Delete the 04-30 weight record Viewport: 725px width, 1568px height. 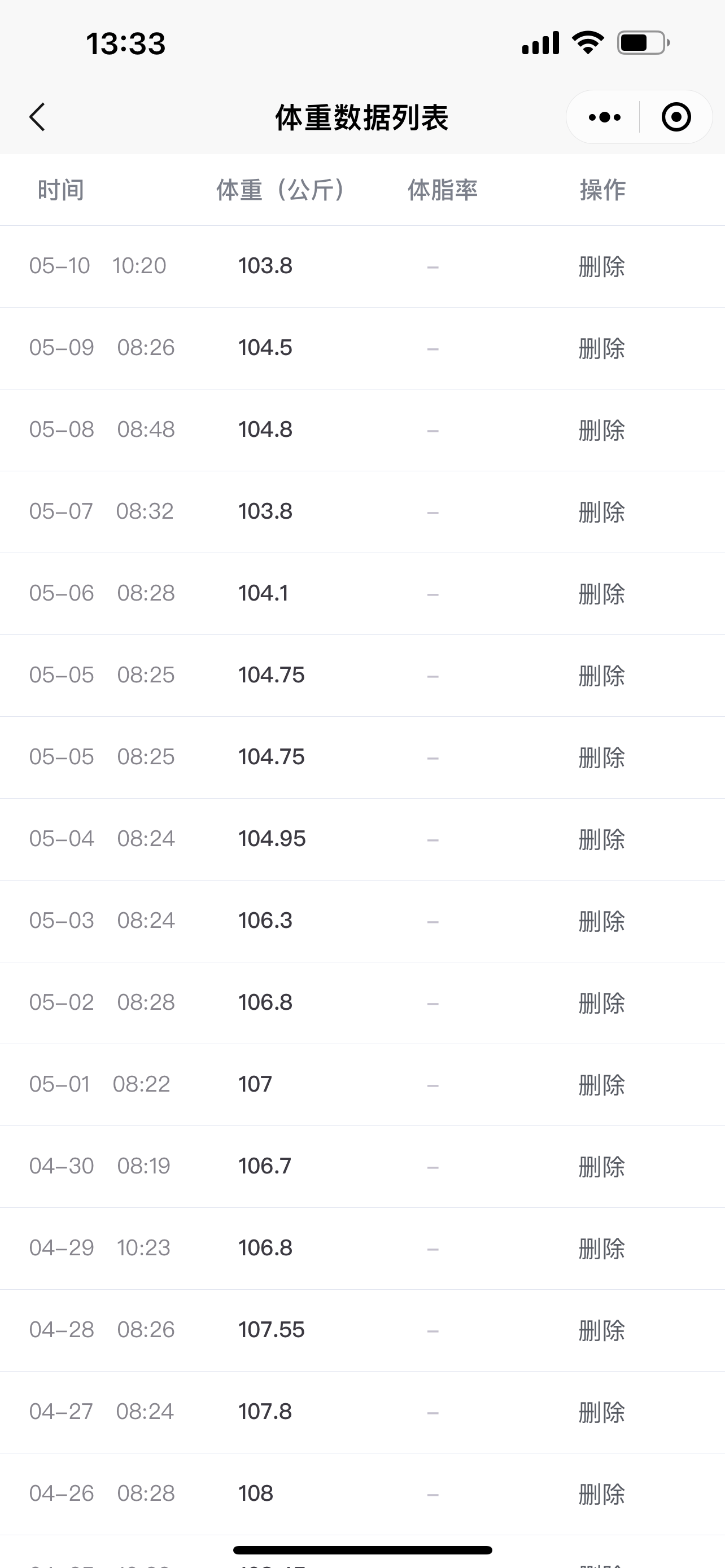click(601, 1167)
